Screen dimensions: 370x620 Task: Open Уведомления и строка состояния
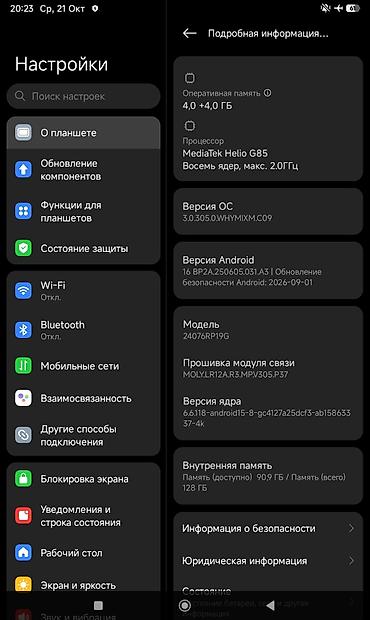pyautogui.click(x=83, y=516)
